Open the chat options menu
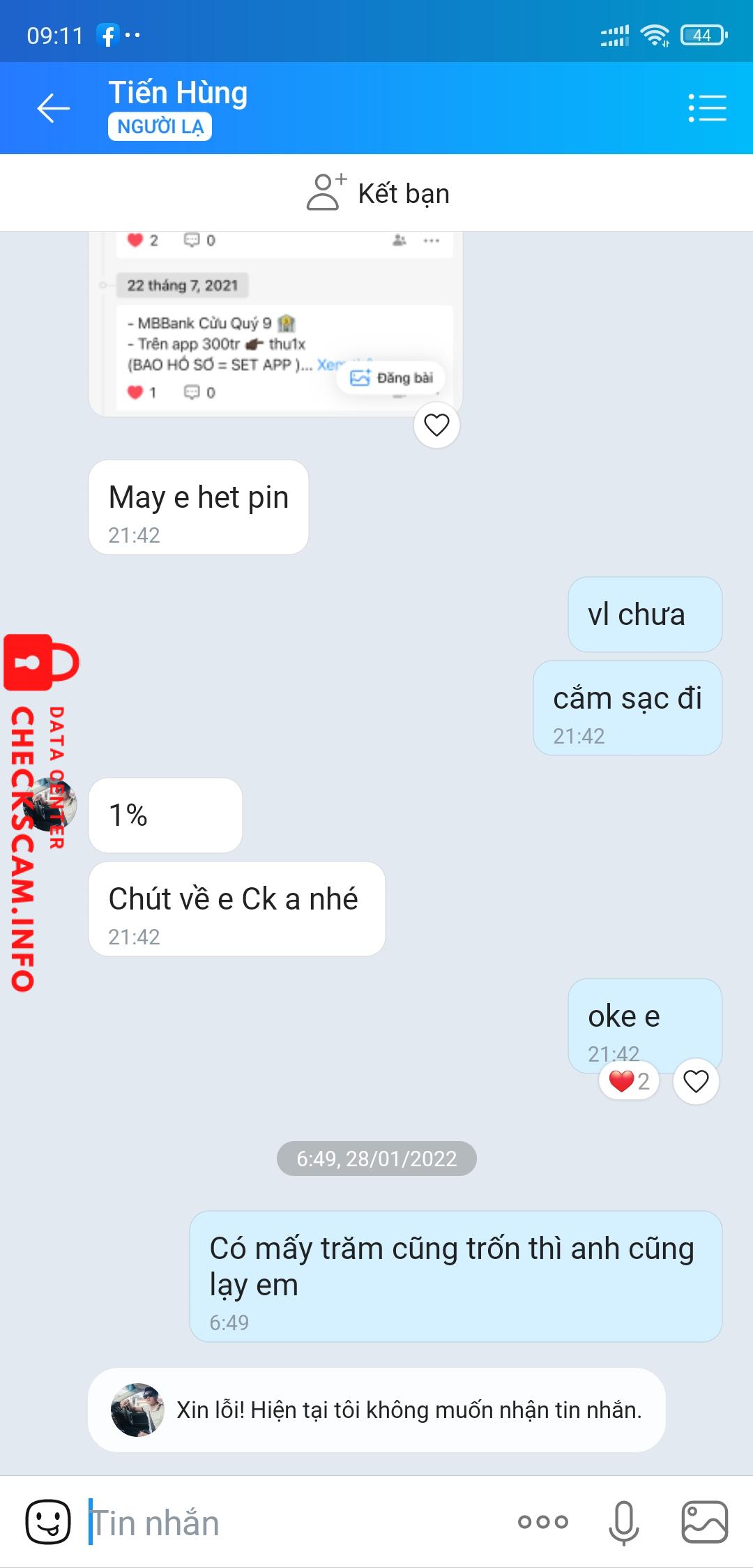753x1568 pixels. pos(707,108)
